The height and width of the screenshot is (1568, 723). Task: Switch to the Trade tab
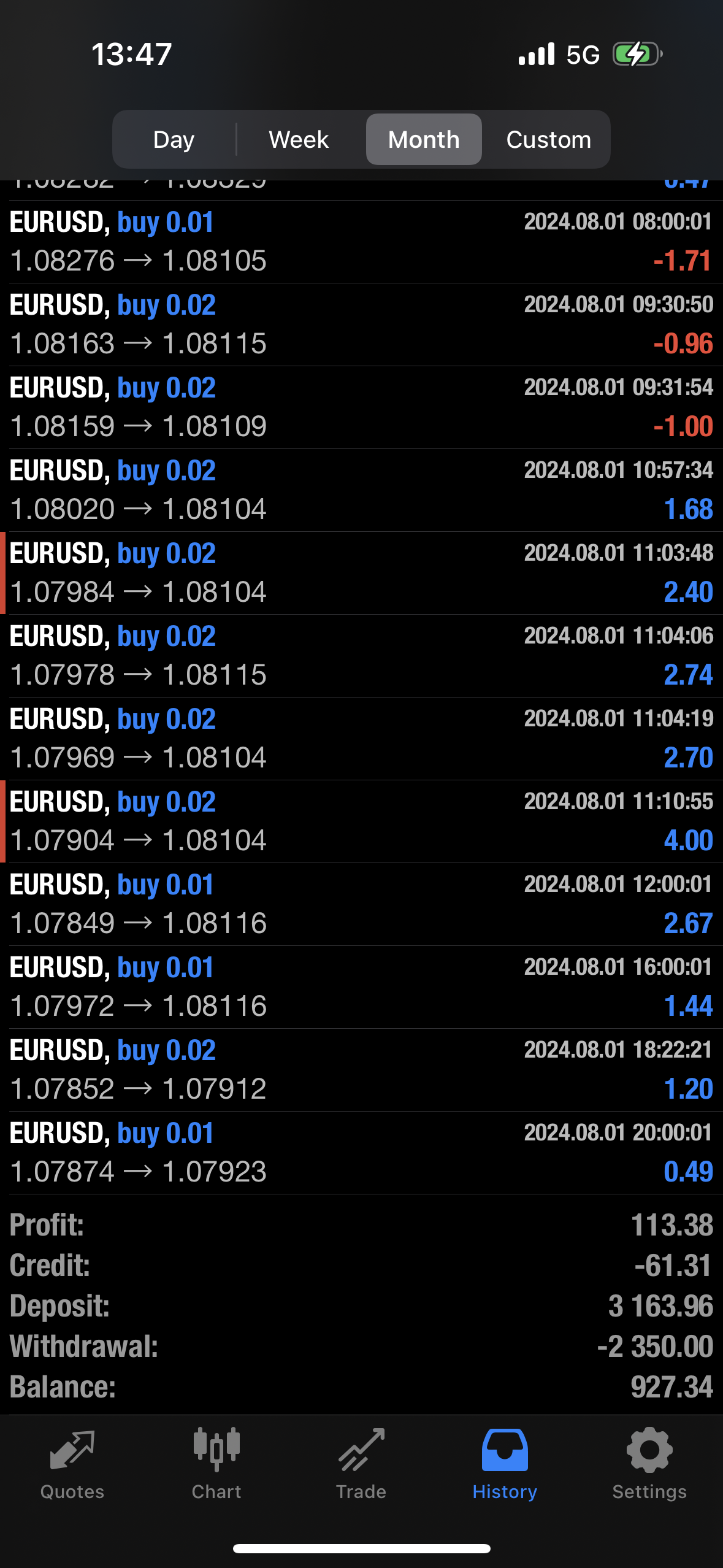click(x=361, y=1464)
